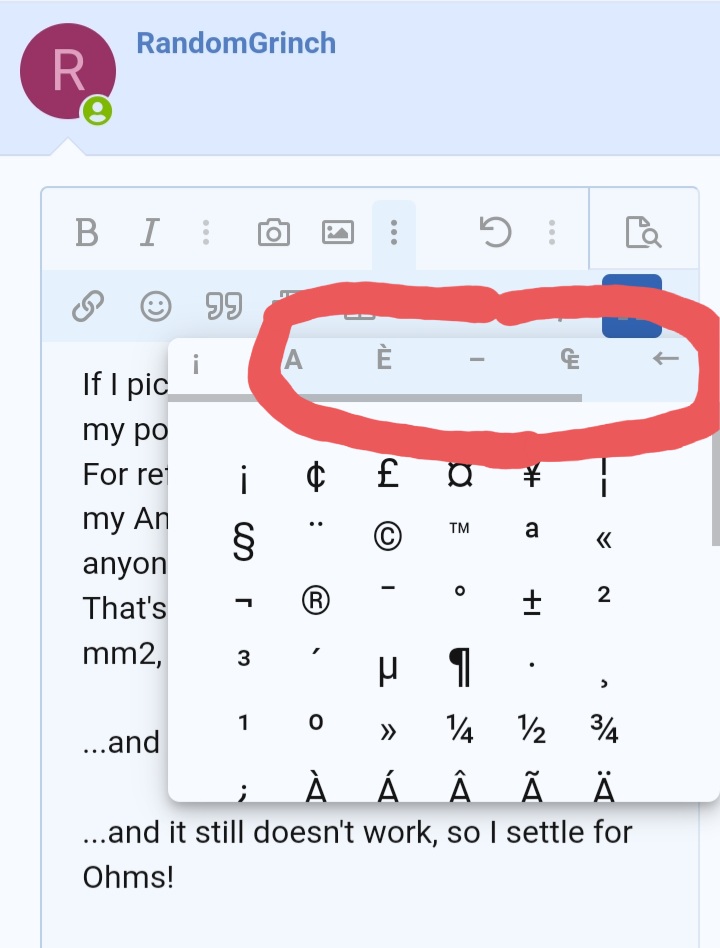Insert the micro µ symbol
Image resolution: width=720 pixels, height=948 pixels.
click(x=388, y=668)
